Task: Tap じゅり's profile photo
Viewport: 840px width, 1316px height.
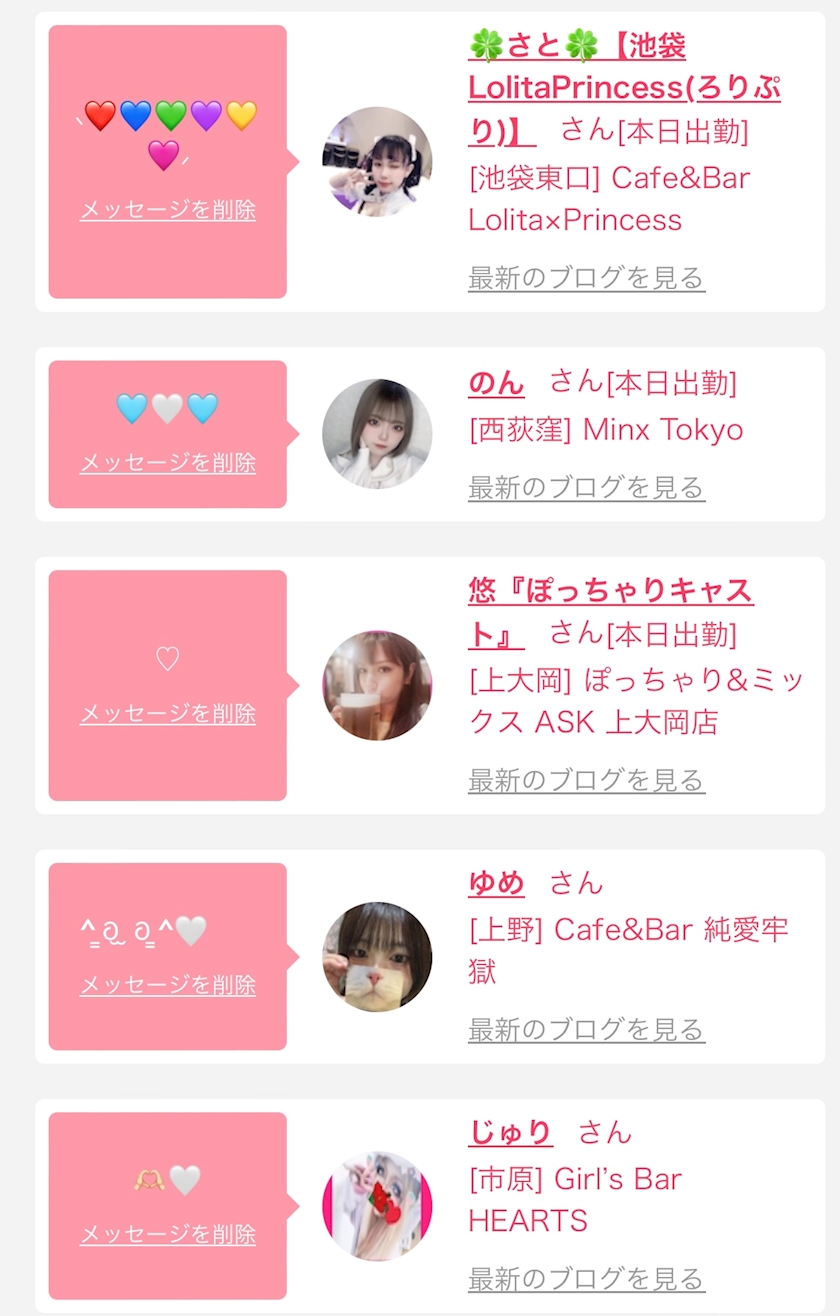Action: tap(377, 1206)
